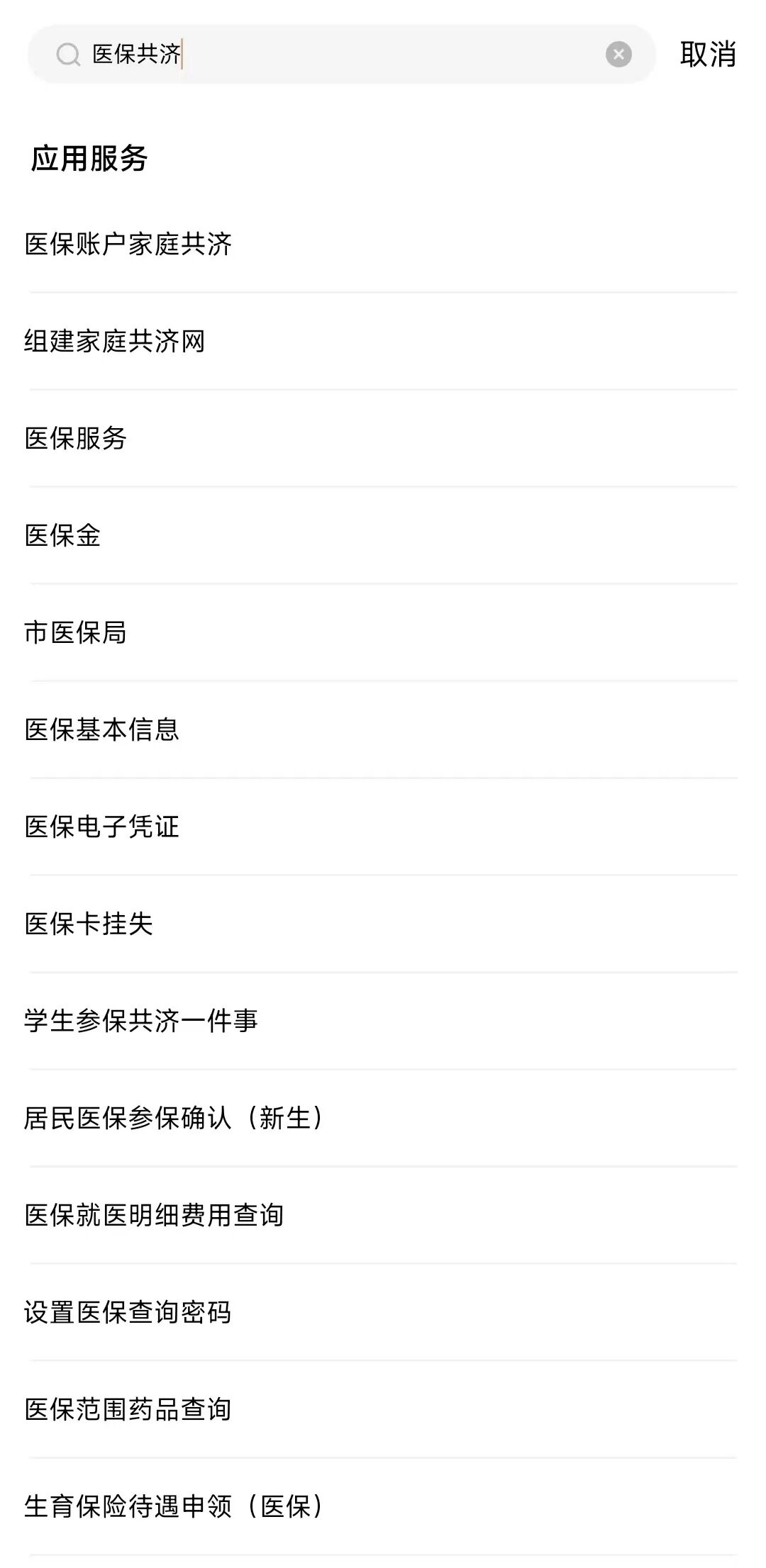Open 医保范围药品查询

pos(128,1409)
